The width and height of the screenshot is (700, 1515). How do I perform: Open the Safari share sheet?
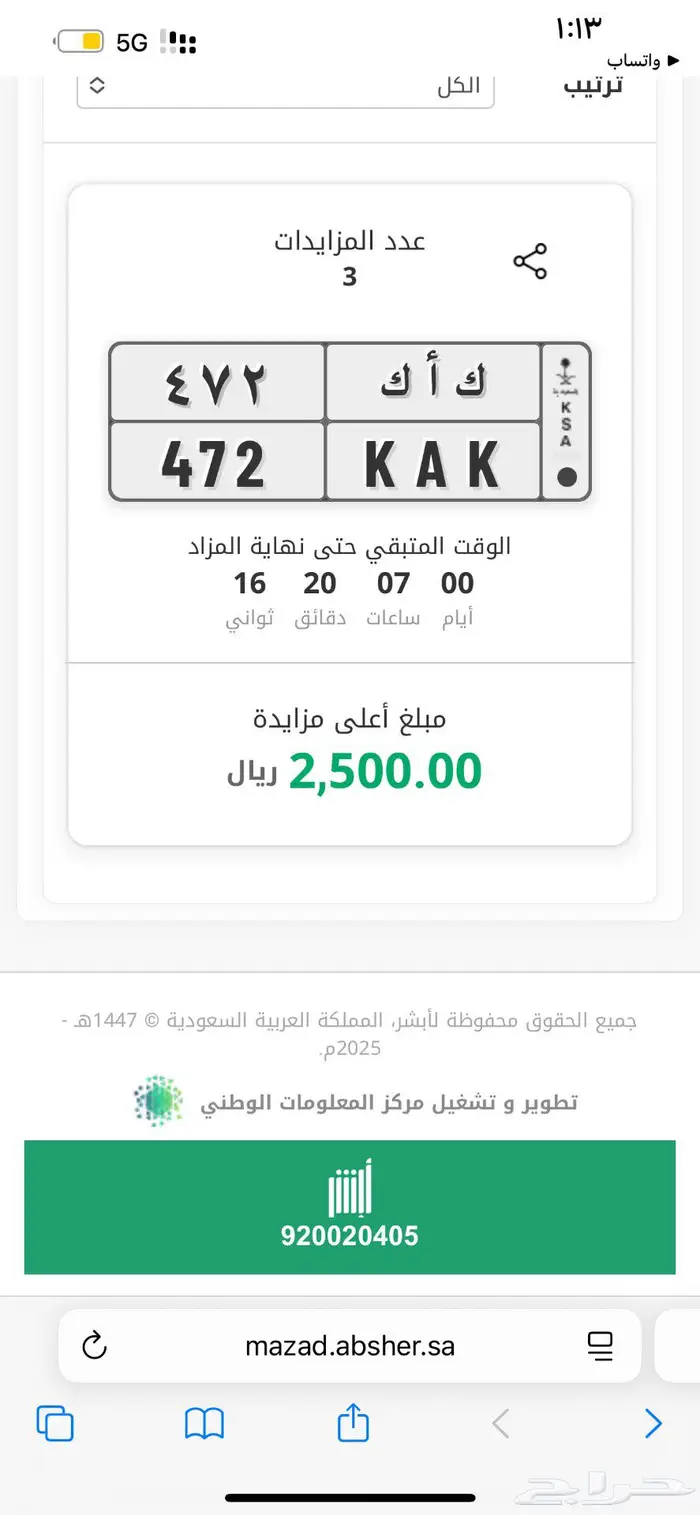pos(353,1422)
